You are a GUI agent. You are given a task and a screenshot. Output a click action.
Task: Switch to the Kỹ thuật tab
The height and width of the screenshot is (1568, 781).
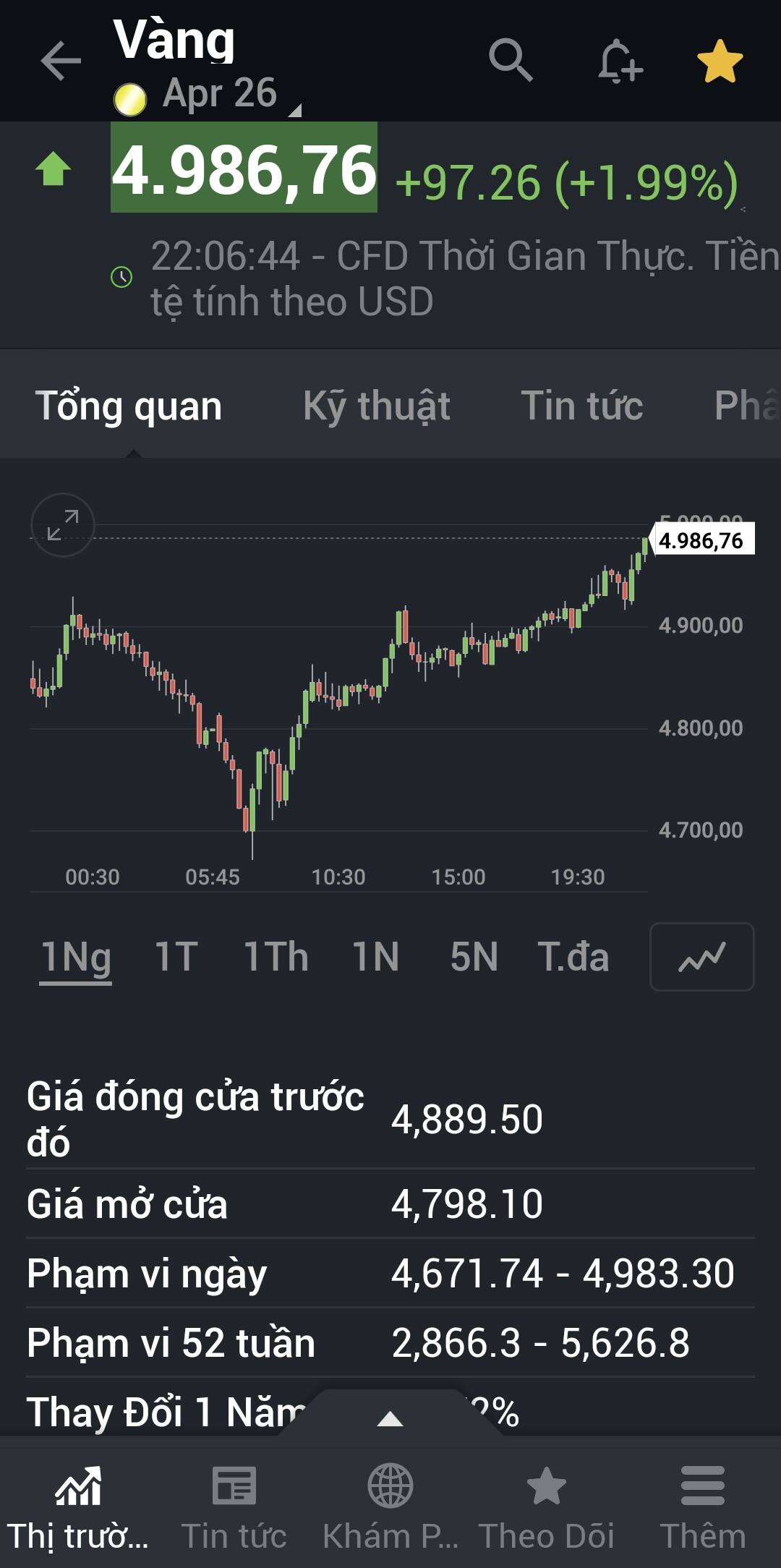[376, 405]
